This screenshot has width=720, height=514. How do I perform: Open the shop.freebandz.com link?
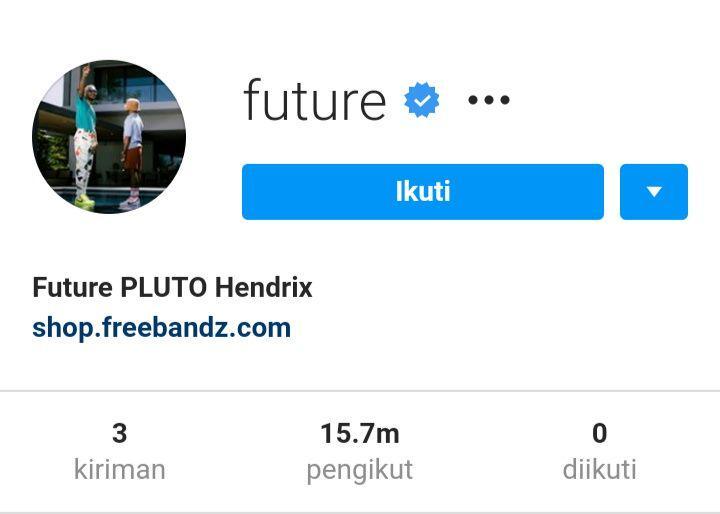coord(161,327)
